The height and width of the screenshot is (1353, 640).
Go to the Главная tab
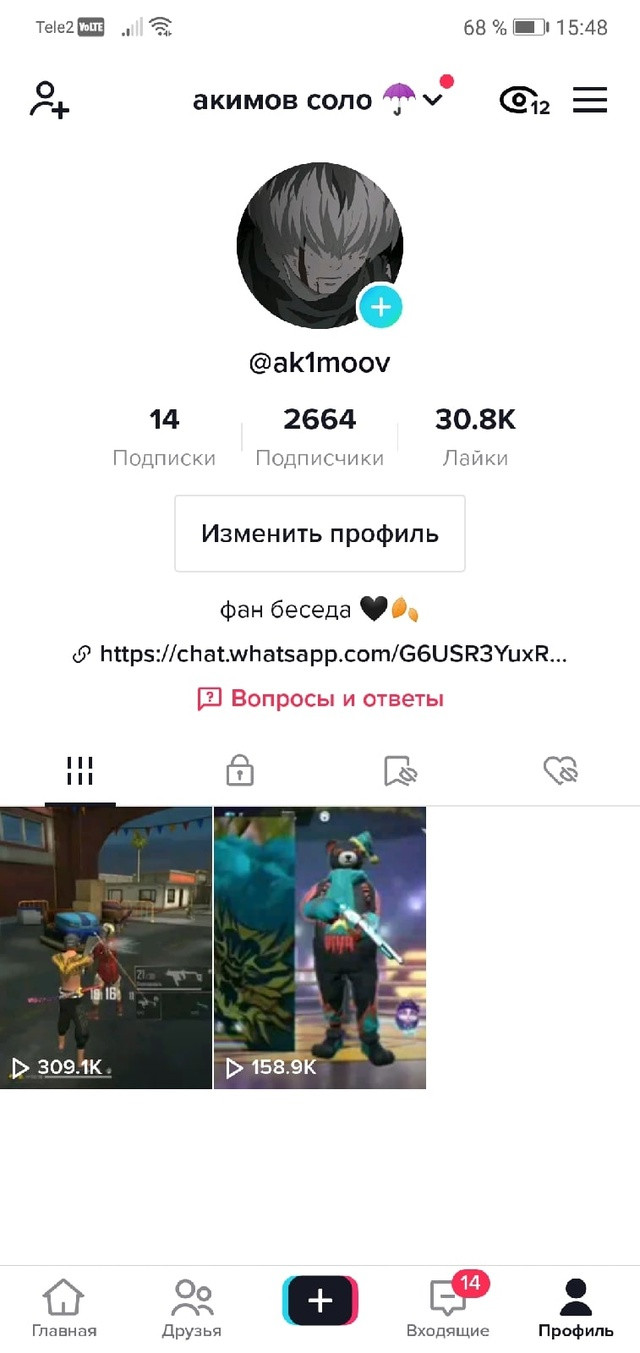tap(64, 1309)
